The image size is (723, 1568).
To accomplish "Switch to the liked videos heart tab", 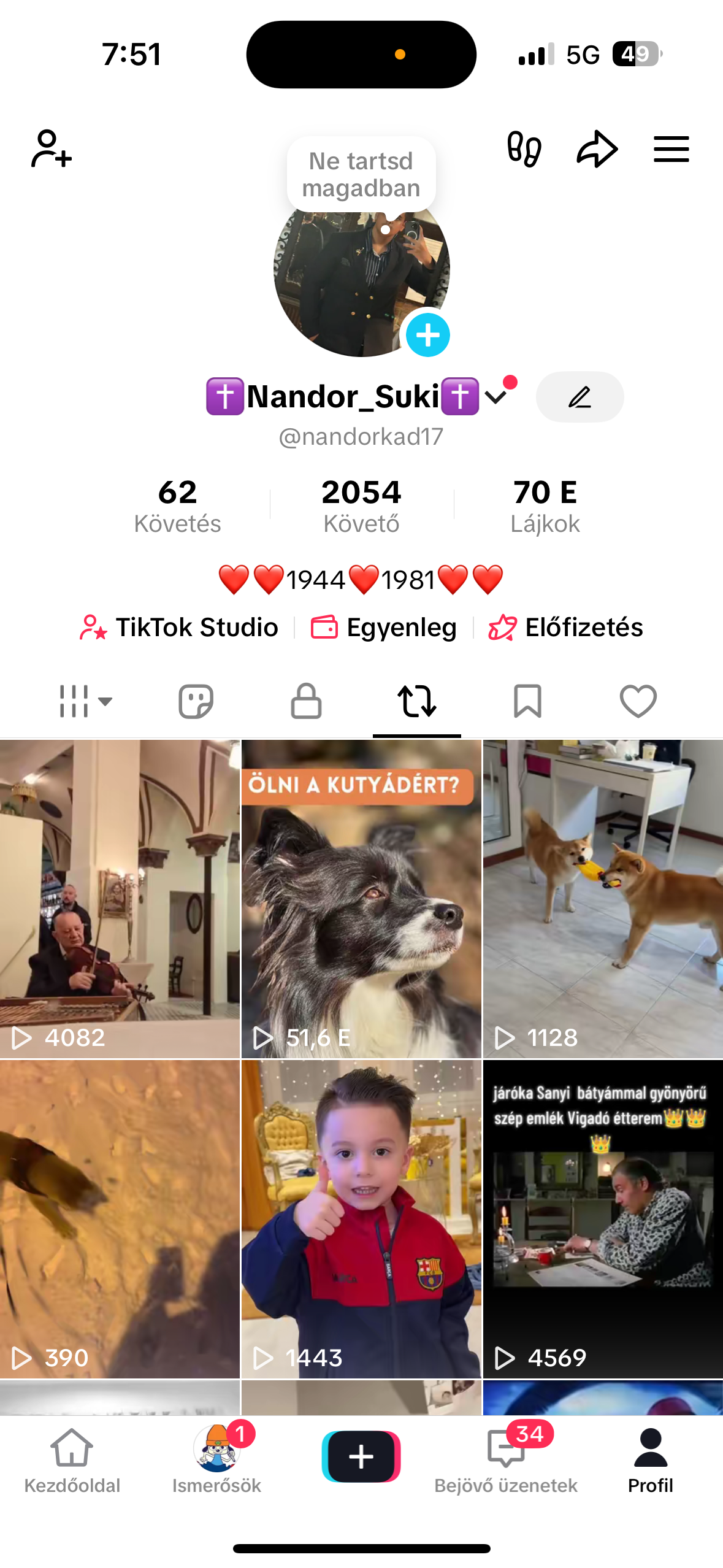I will click(x=638, y=701).
